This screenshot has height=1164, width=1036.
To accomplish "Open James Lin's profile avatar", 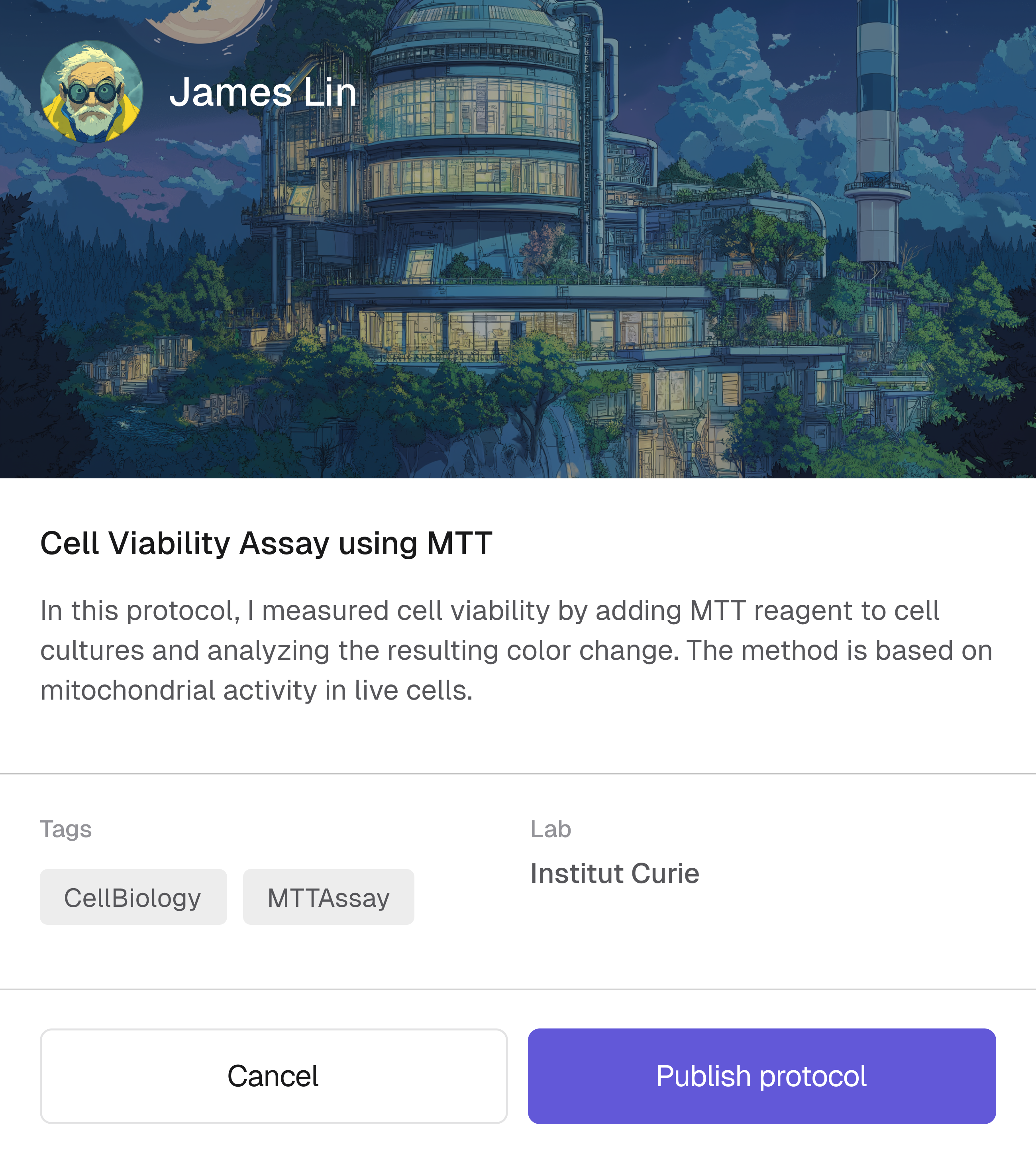I will click(x=91, y=92).
